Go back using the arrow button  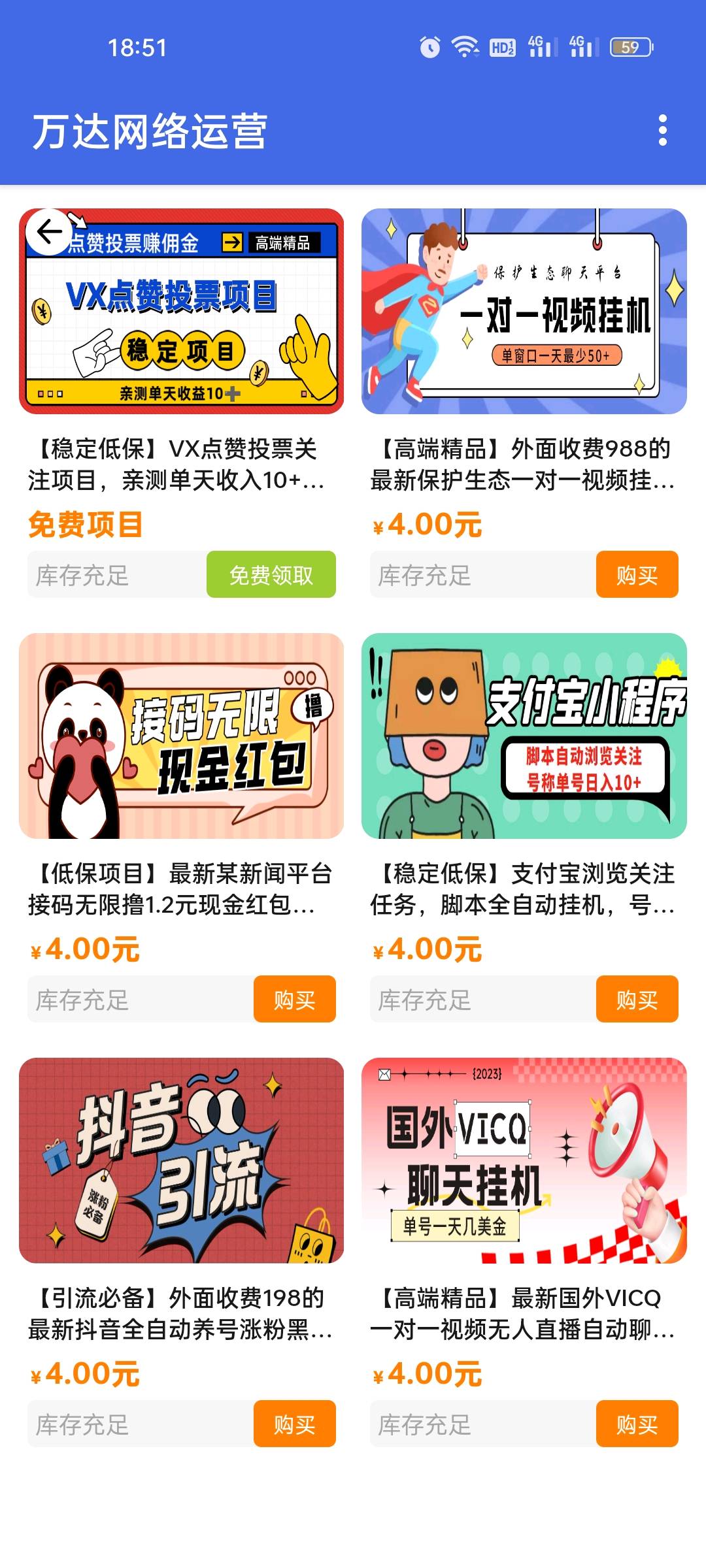coord(49,231)
